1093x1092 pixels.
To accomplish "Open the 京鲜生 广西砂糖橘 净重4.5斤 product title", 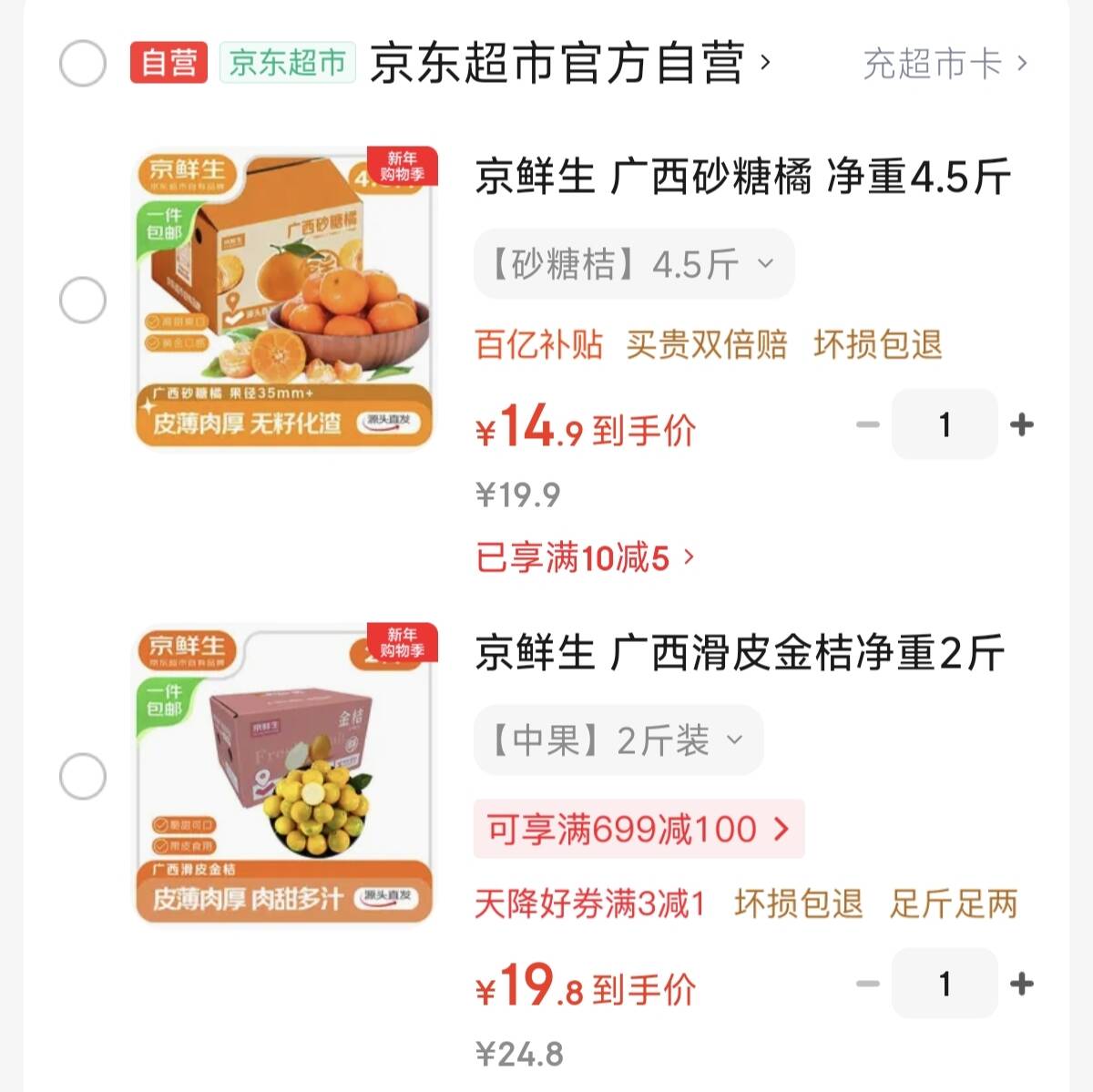I will tap(742, 177).
